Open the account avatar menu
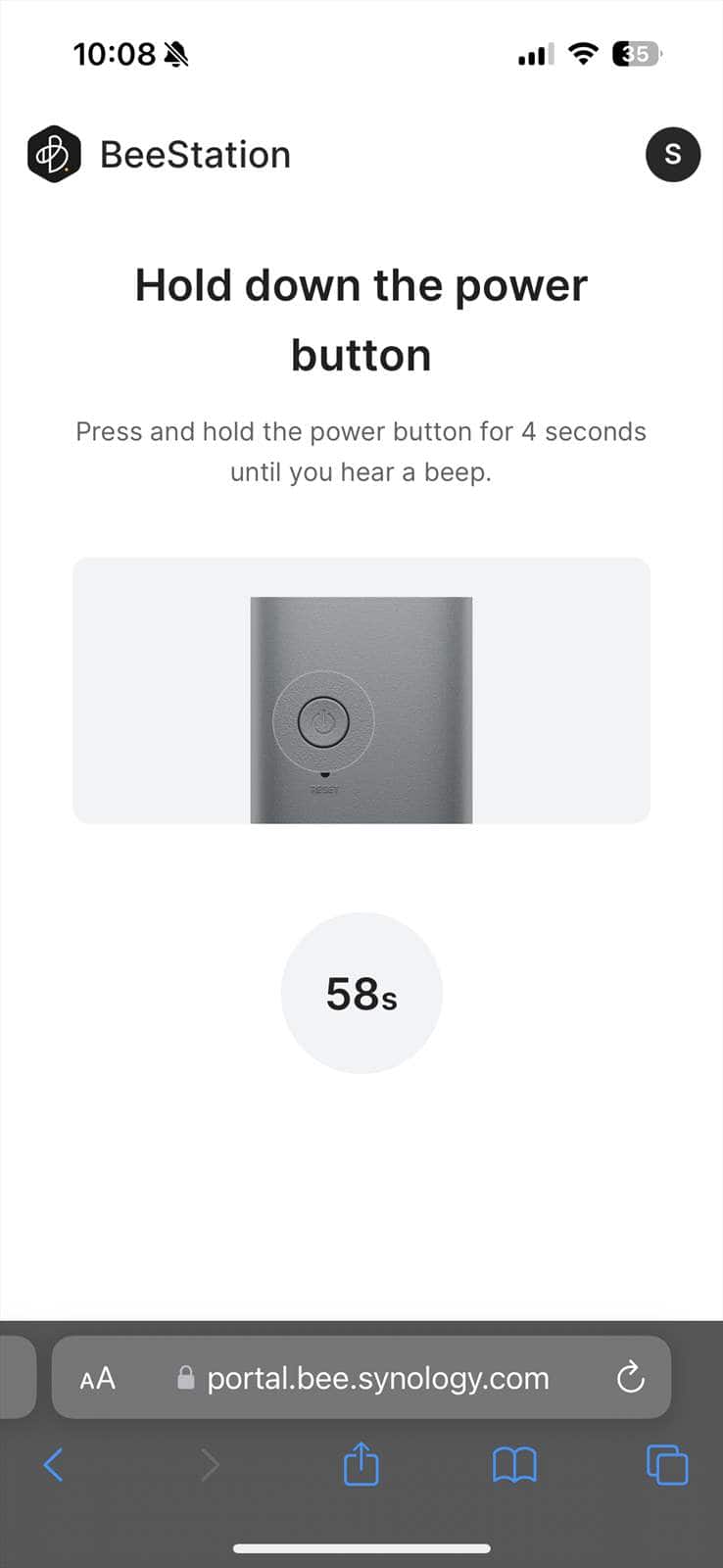Image resolution: width=723 pixels, height=1568 pixels. (x=672, y=155)
